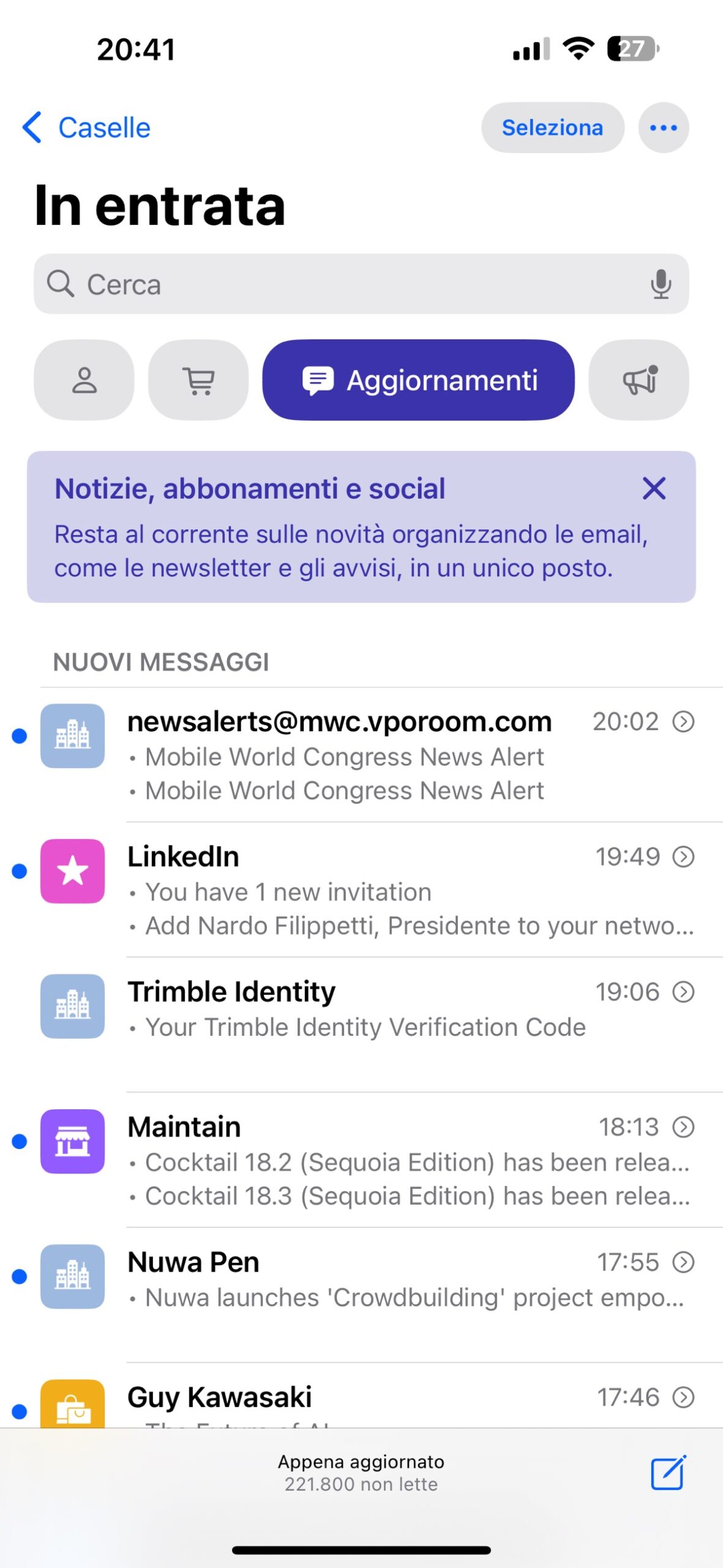
Task: Switch to the shopping cart transactions category
Action: pyautogui.click(x=198, y=380)
